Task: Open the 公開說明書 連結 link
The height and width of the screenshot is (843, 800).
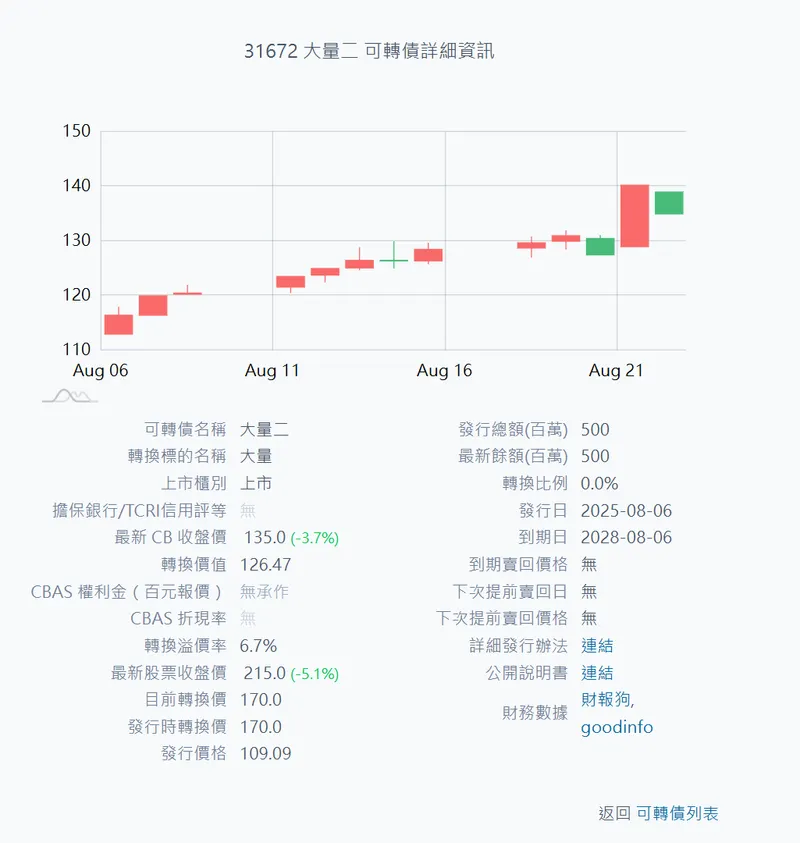Action: point(597,673)
